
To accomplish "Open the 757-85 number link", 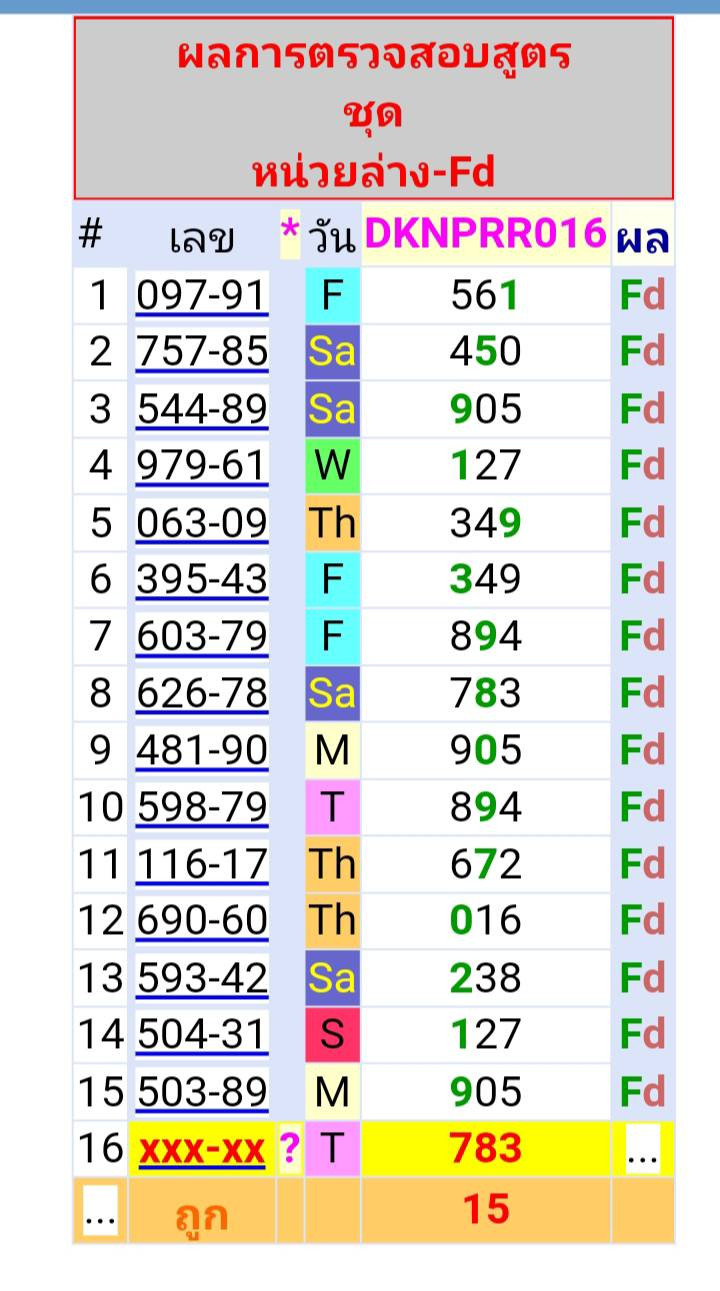I will 203,353.
